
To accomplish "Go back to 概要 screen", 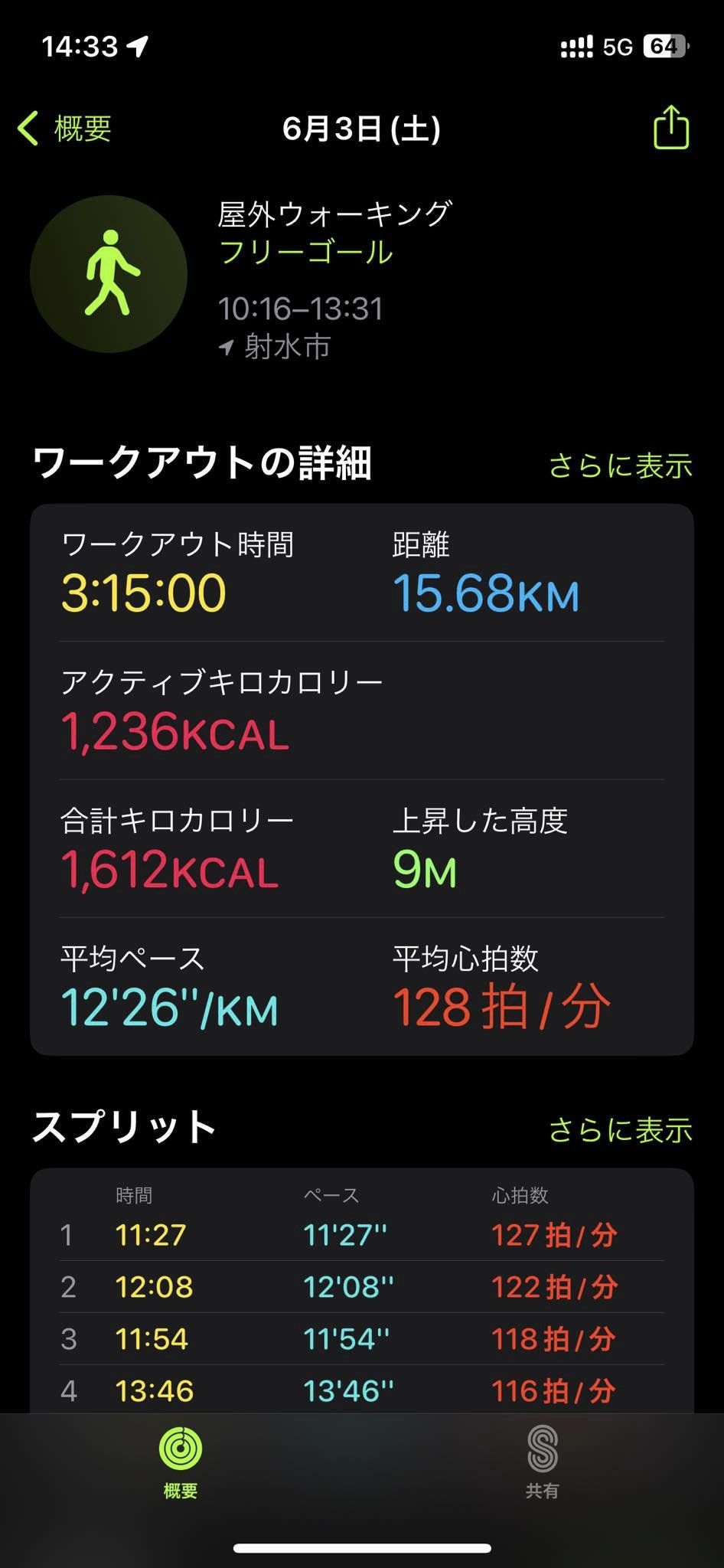I will click(x=64, y=128).
